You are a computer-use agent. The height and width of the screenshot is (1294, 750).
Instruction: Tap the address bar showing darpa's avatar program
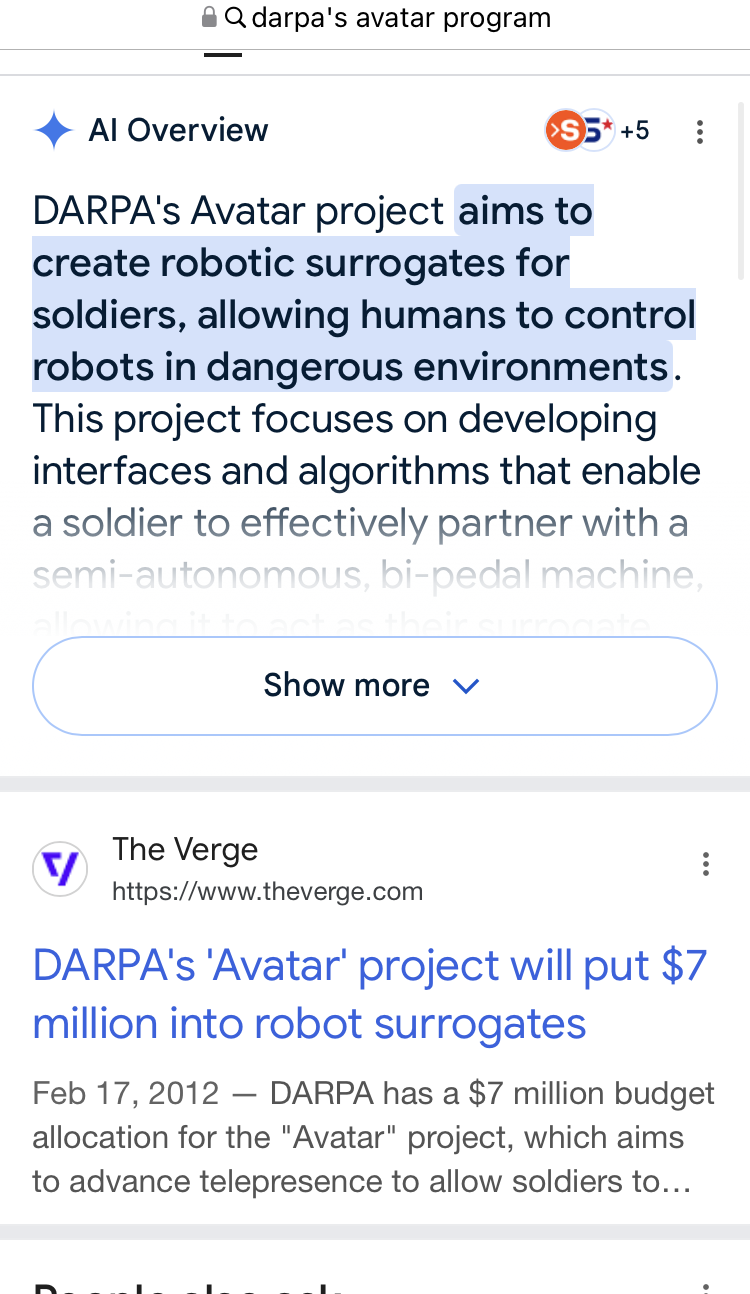376,17
